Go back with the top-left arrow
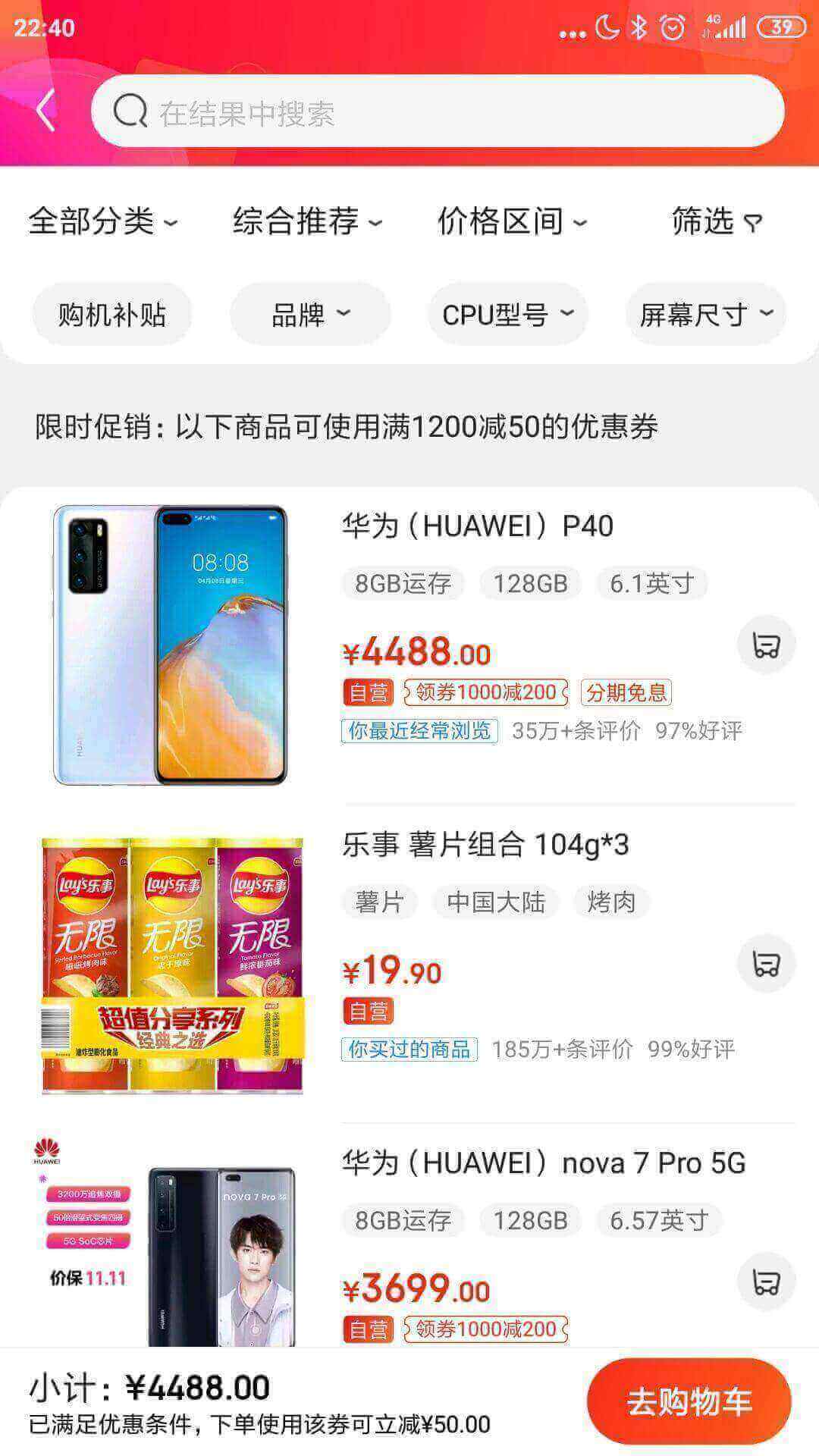 (x=45, y=111)
